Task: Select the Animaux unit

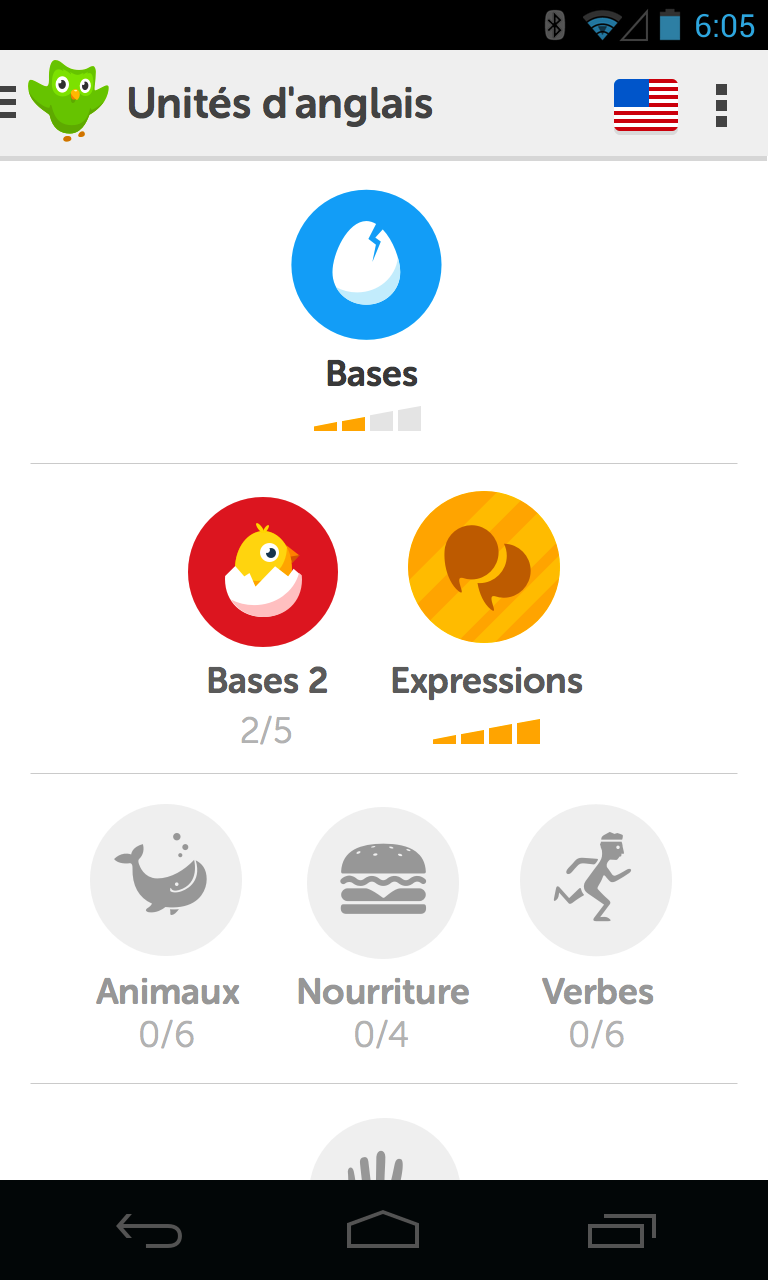Action: [166, 880]
